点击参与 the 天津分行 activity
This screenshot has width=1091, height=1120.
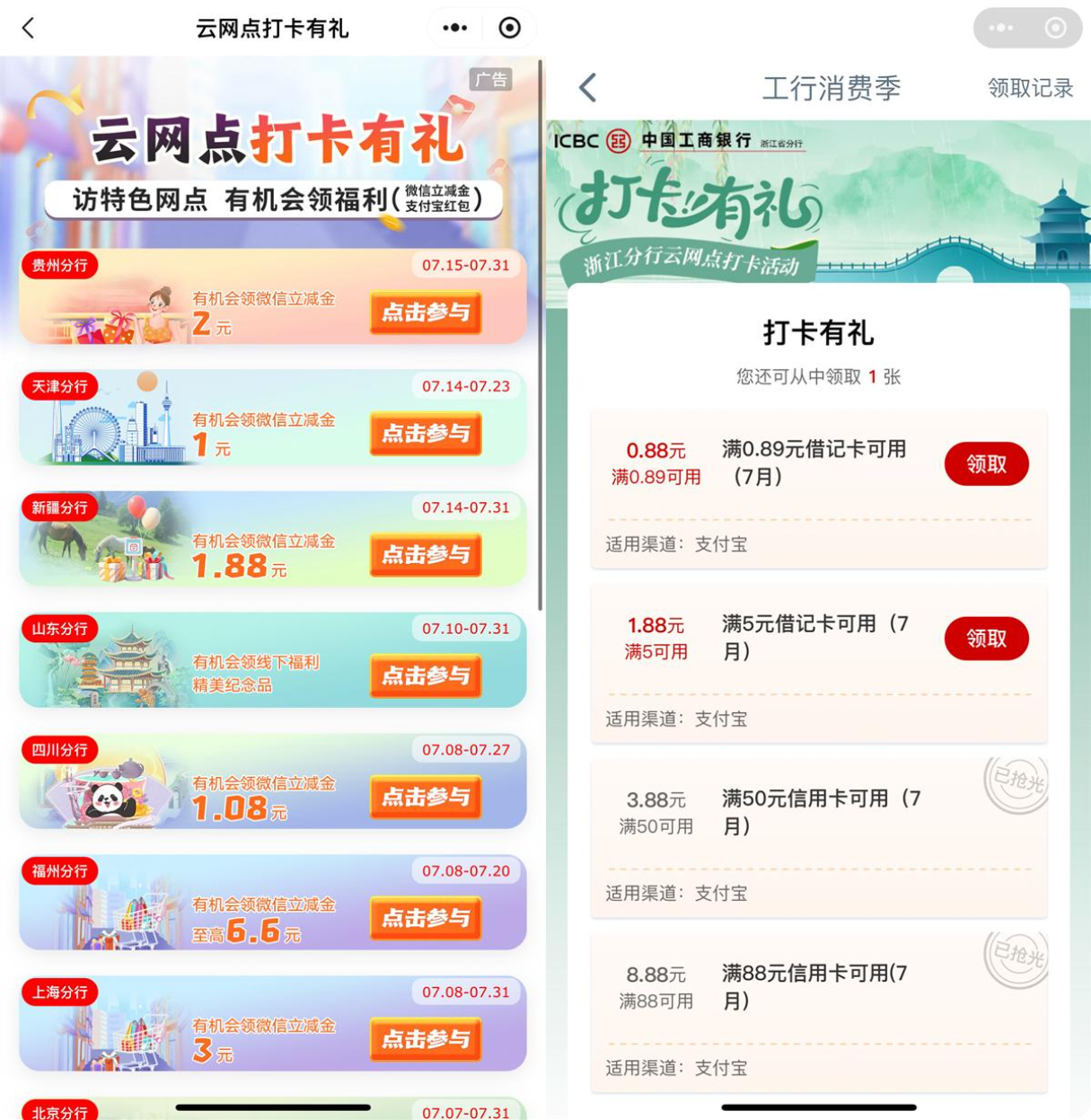click(426, 435)
